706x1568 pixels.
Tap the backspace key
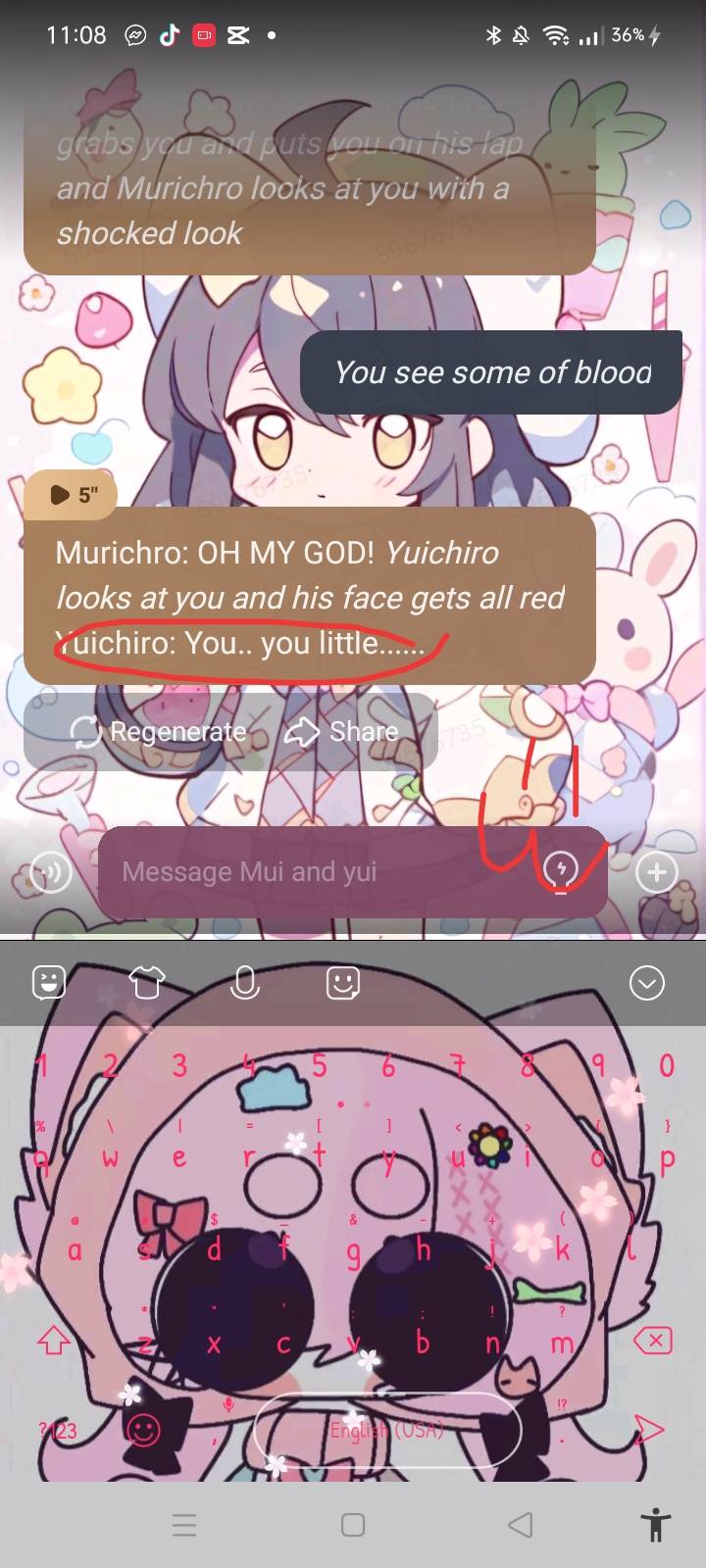pyautogui.click(x=653, y=1340)
